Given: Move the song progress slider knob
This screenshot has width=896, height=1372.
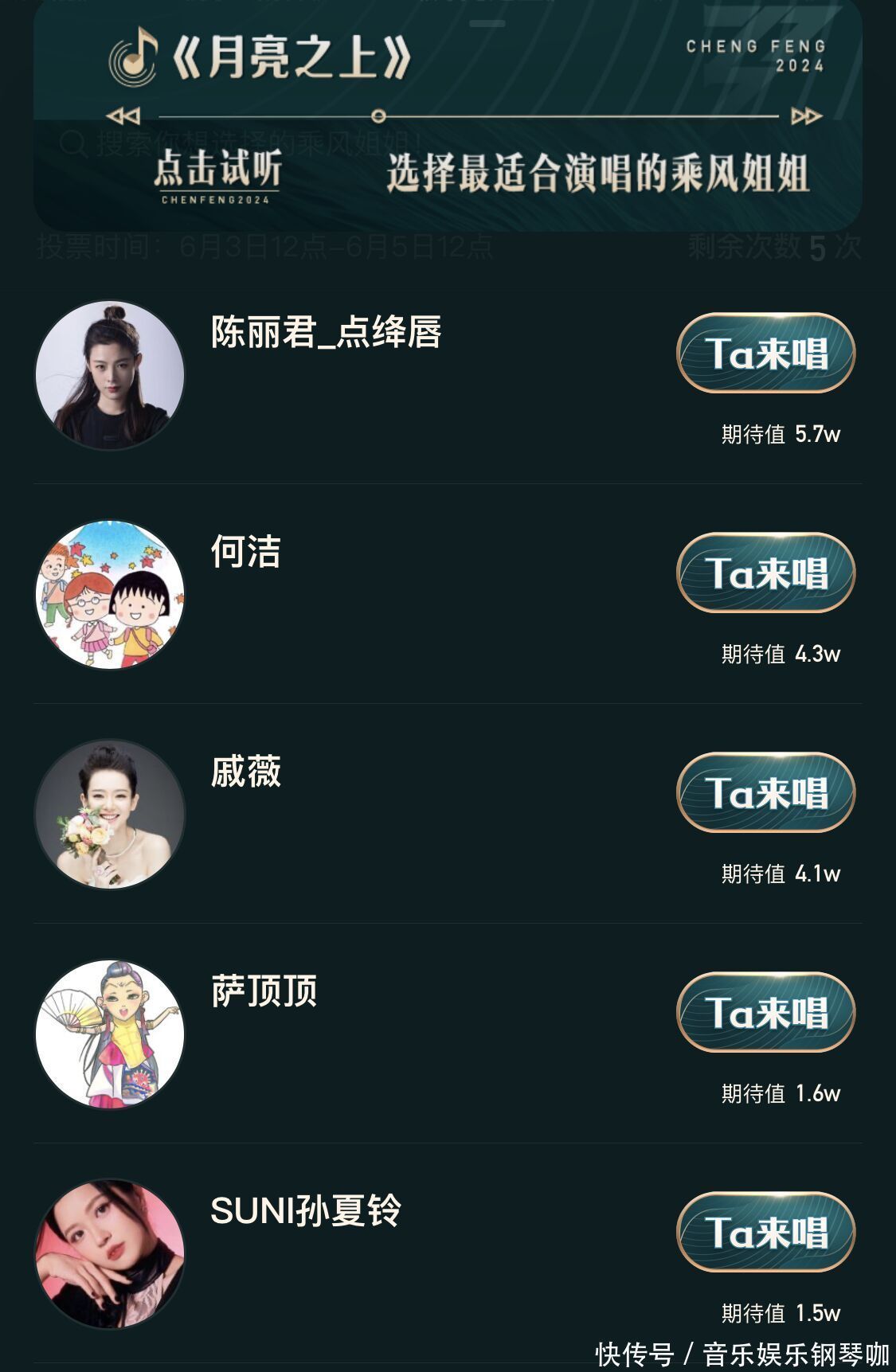Looking at the screenshot, I should 379,116.
